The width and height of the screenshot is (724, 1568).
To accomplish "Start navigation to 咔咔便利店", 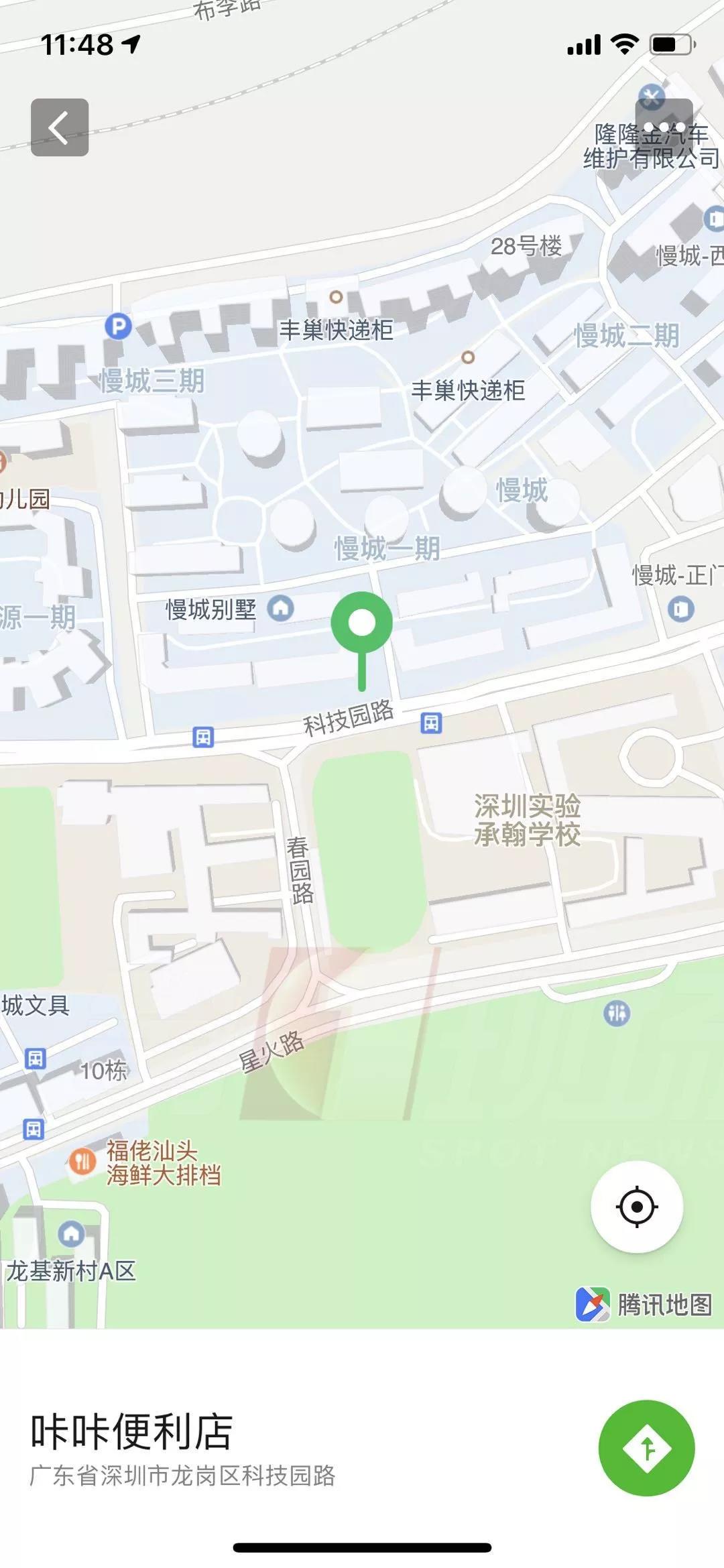I will point(646,1448).
